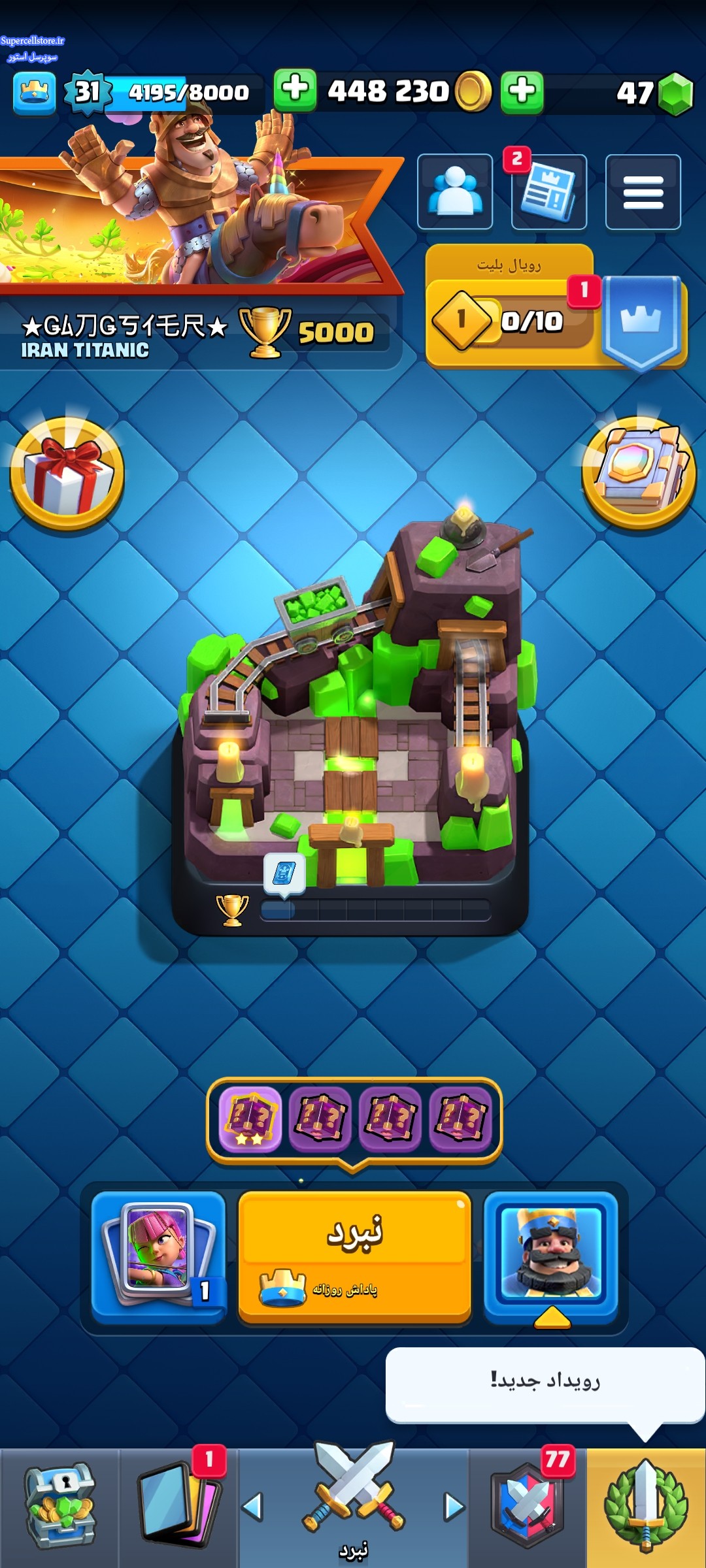Add gems with the green plus button
706x1568 pixels.
click(522, 91)
